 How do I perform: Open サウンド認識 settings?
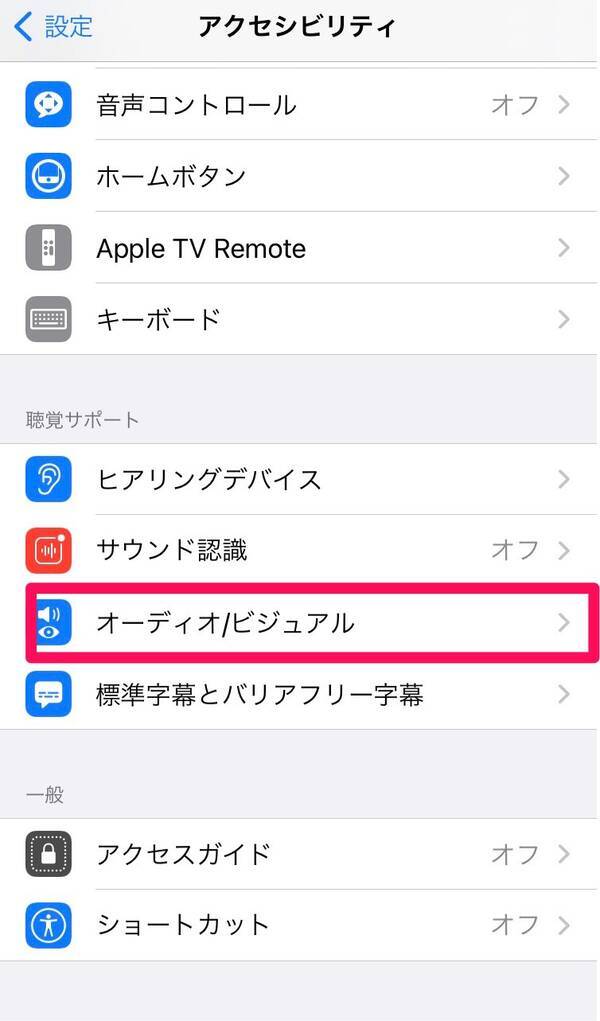click(x=300, y=550)
